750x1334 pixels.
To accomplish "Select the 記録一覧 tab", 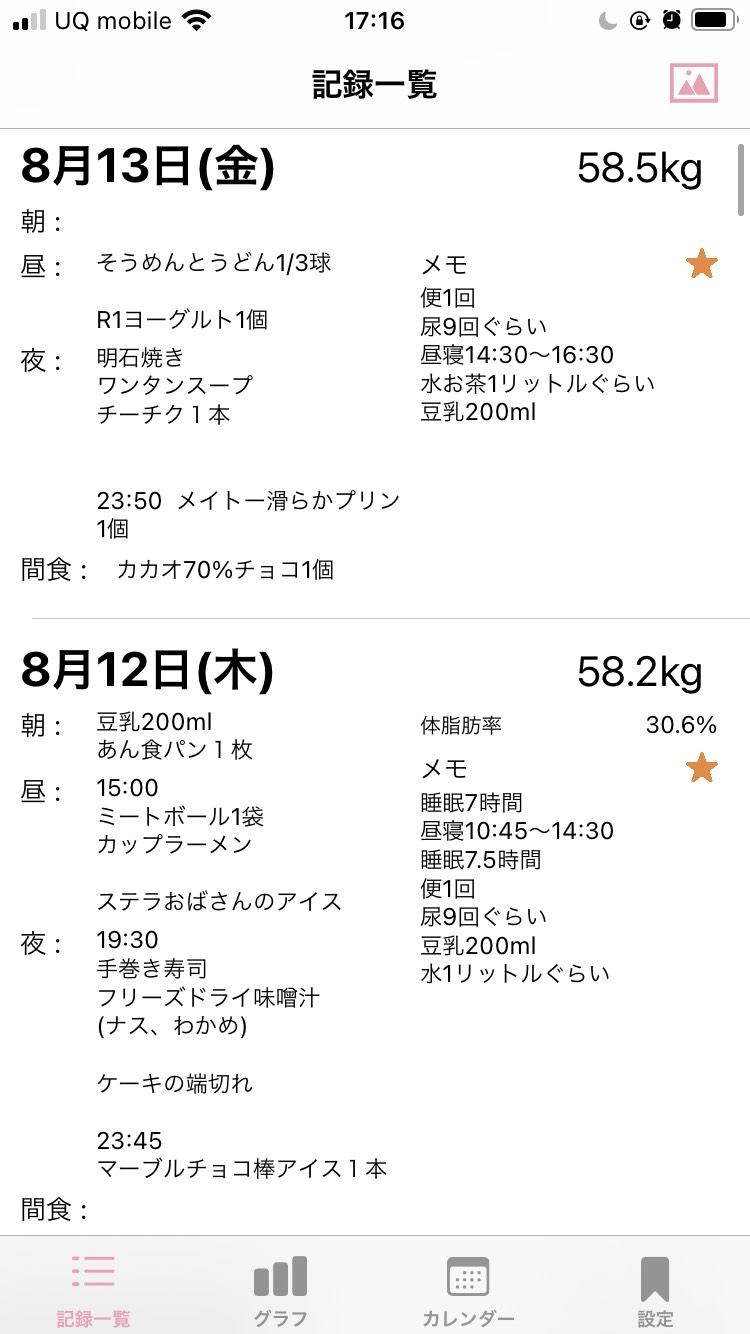I will pyautogui.click(x=93, y=1290).
